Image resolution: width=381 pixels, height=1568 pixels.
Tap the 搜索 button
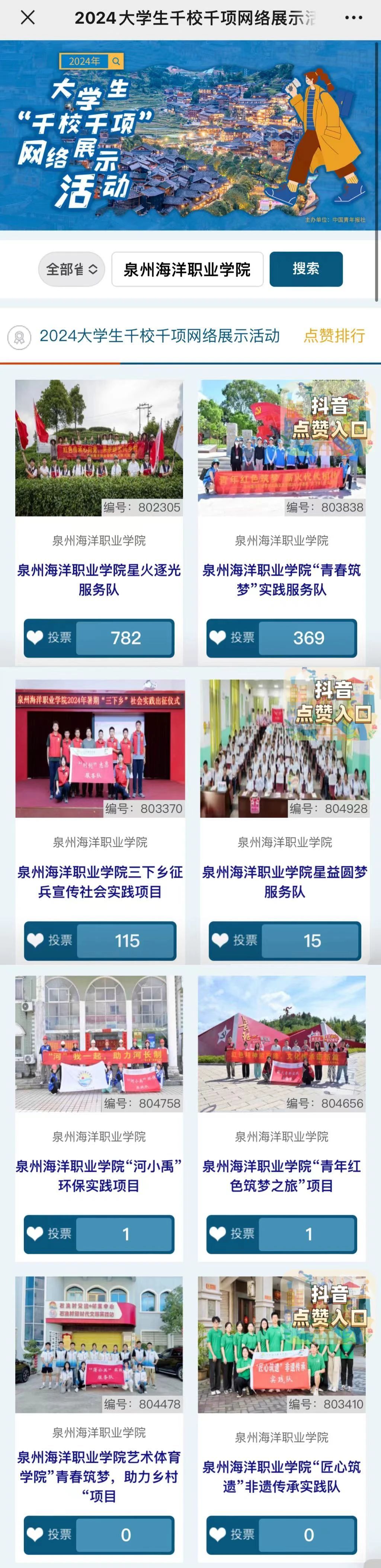point(306,268)
